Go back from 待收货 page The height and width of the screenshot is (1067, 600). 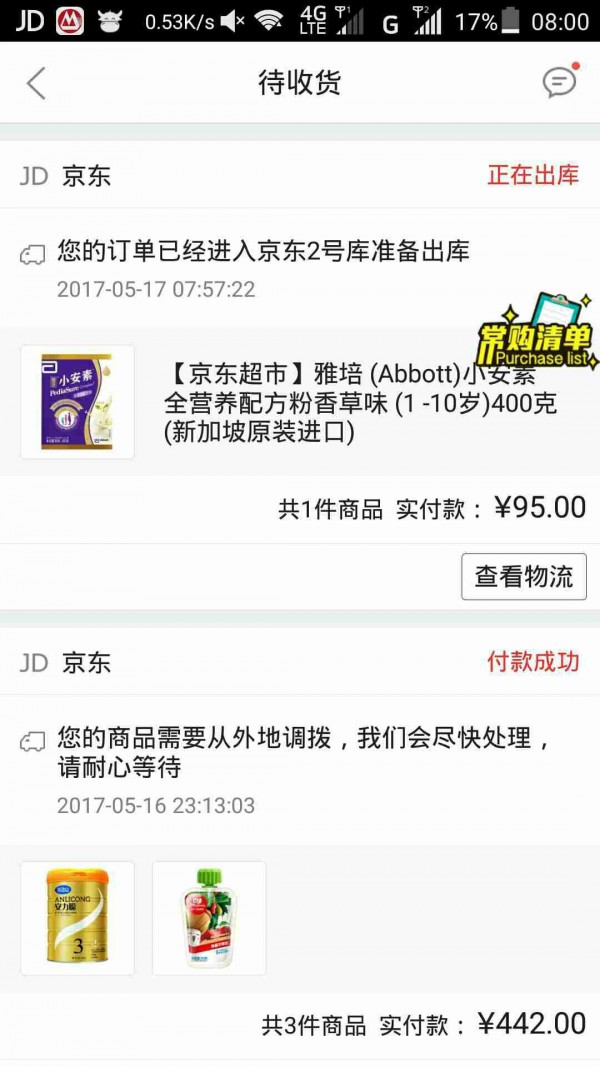[x=36, y=83]
